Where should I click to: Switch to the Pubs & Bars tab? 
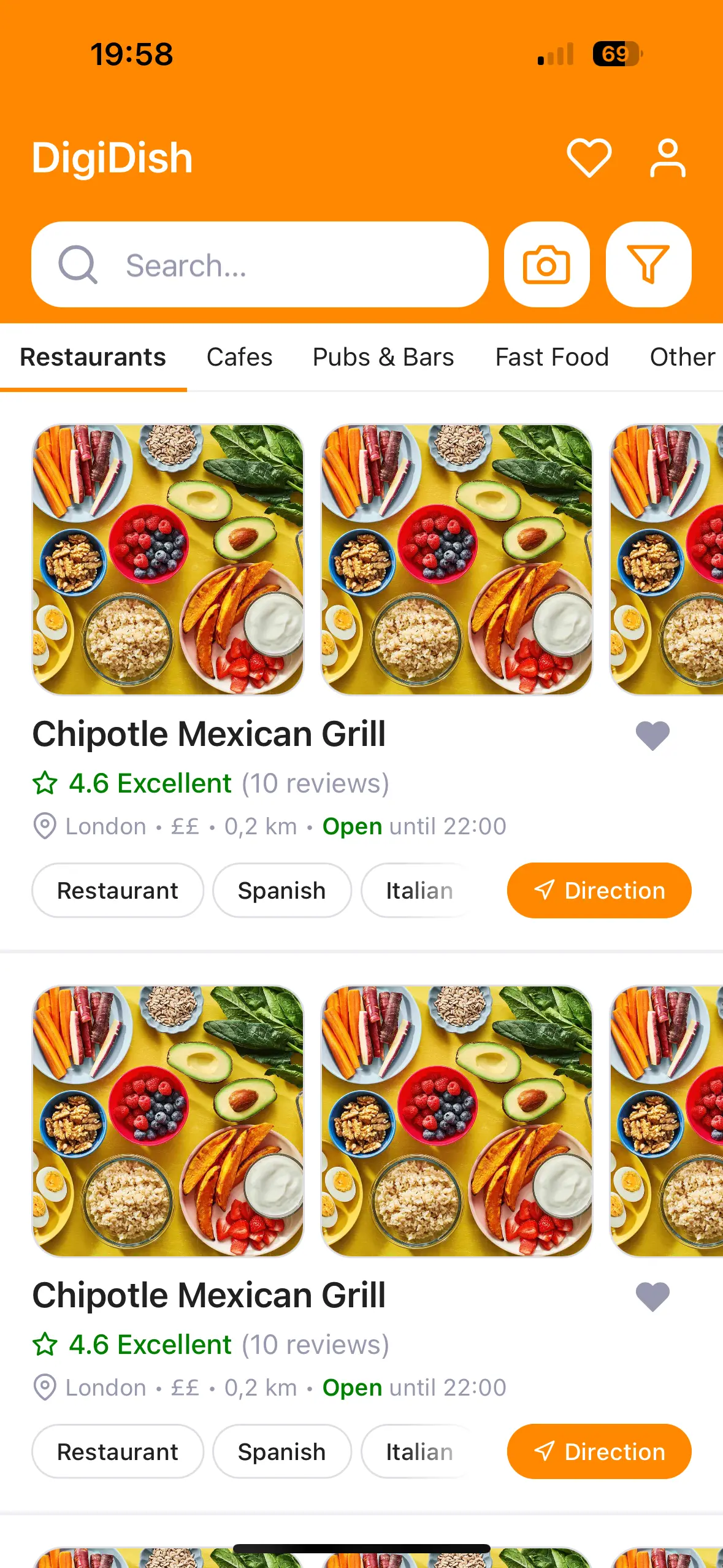(x=383, y=357)
